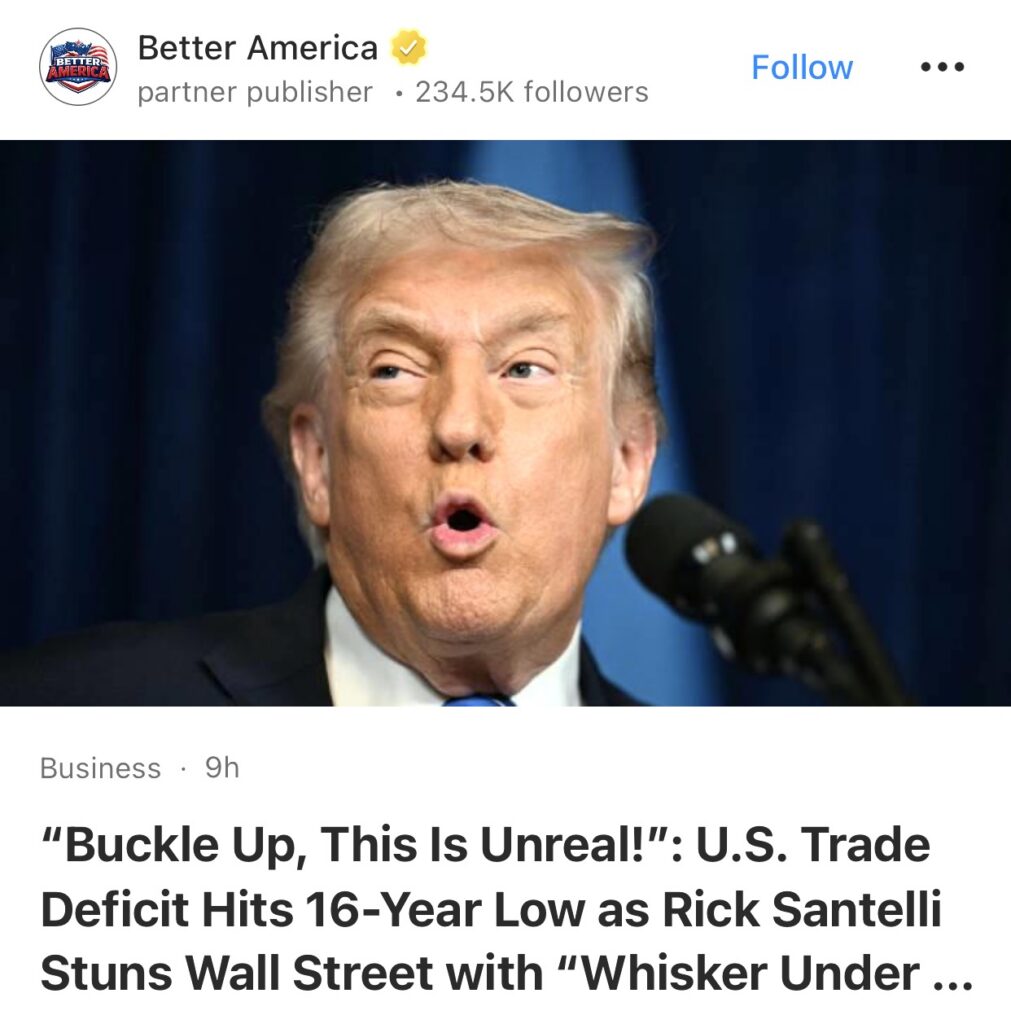Open the "Buckle Up, This Is Unreal!" article
The image size is (1011, 1024).
click(x=490, y=909)
